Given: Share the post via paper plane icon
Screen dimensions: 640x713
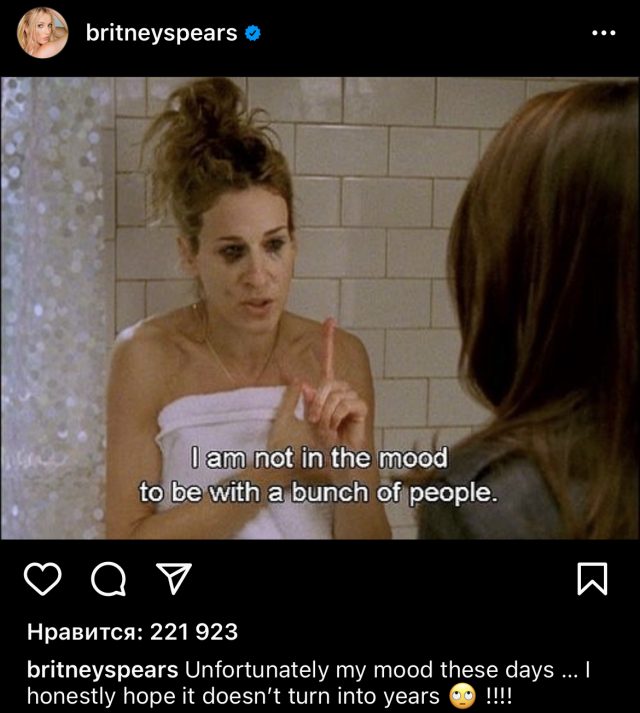Looking at the screenshot, I should click(171, 578).
